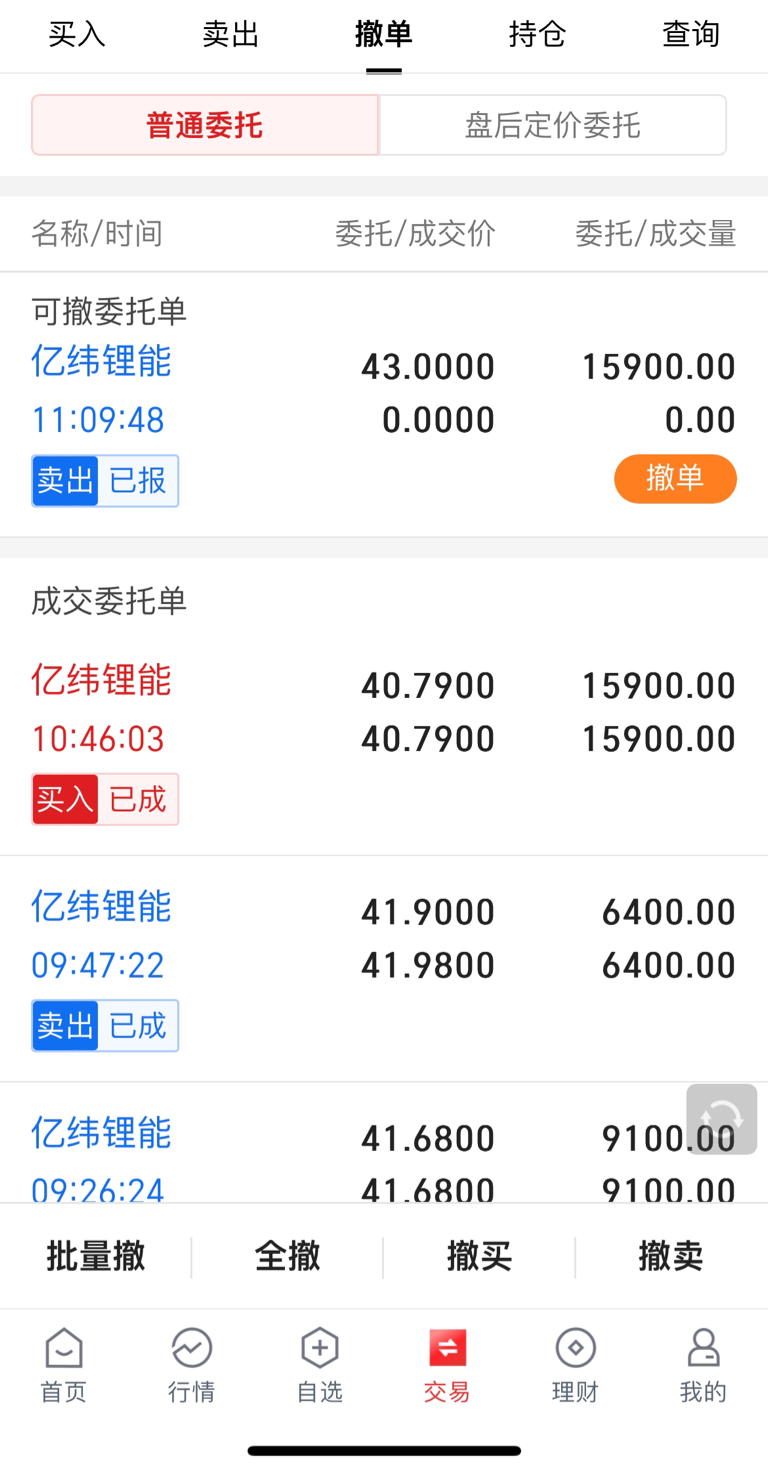Switch to the 买入 tab
Viewport: 768px width, 1472px height.
77,35
